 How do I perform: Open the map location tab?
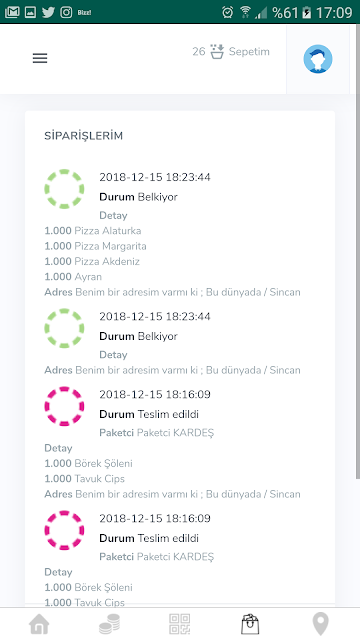[x=320, y=624]
